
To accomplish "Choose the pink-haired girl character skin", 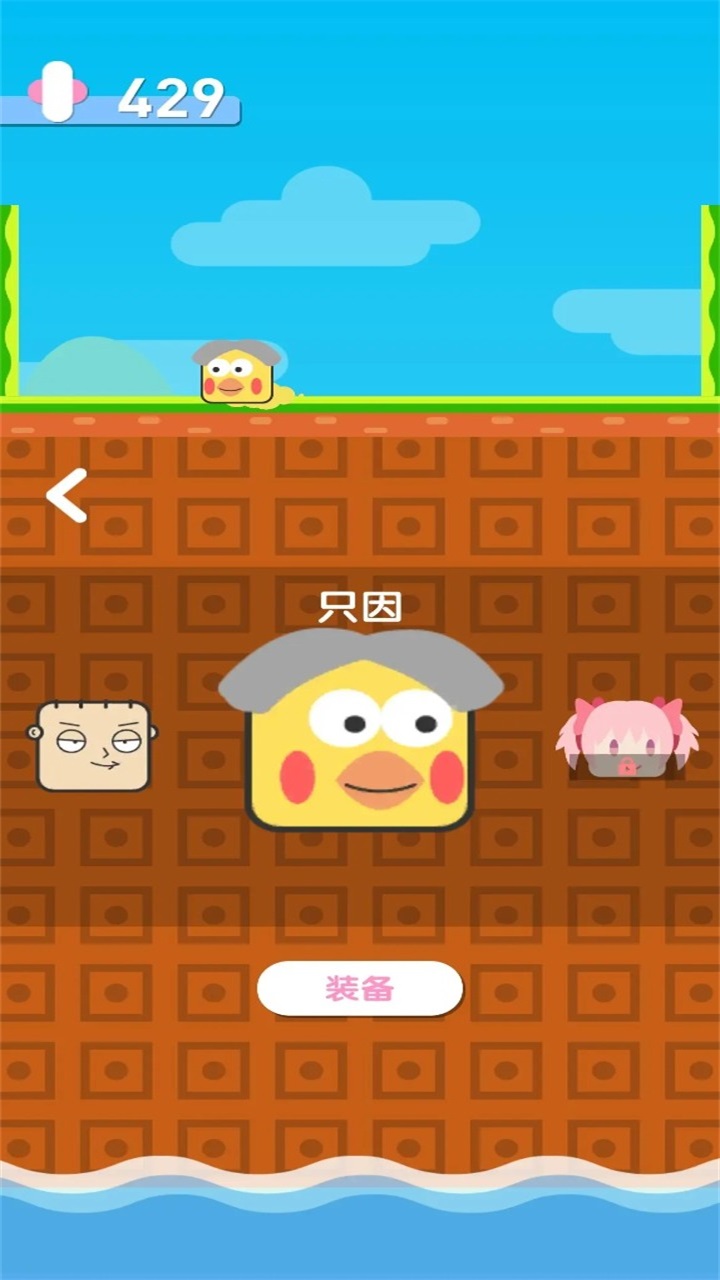I will (x=627, y=740).
